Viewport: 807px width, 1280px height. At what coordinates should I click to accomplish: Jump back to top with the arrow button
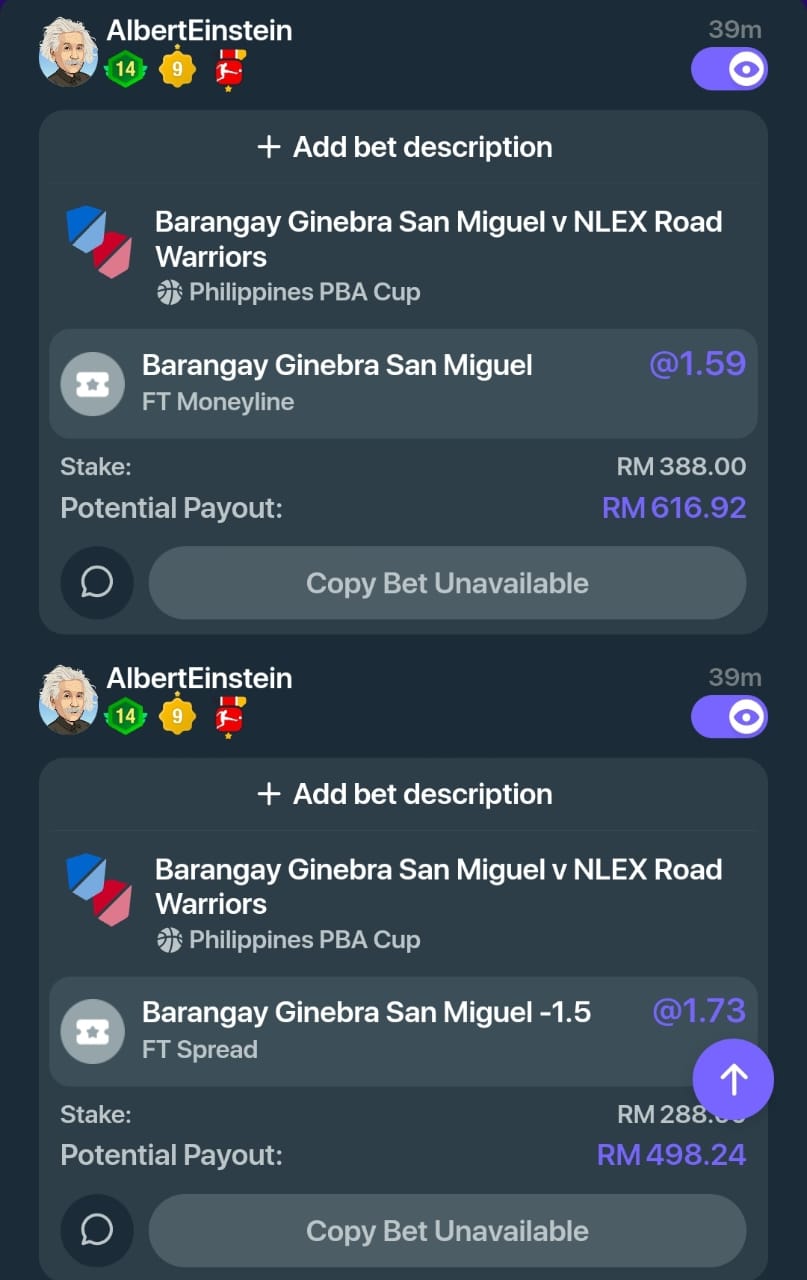733,1079
